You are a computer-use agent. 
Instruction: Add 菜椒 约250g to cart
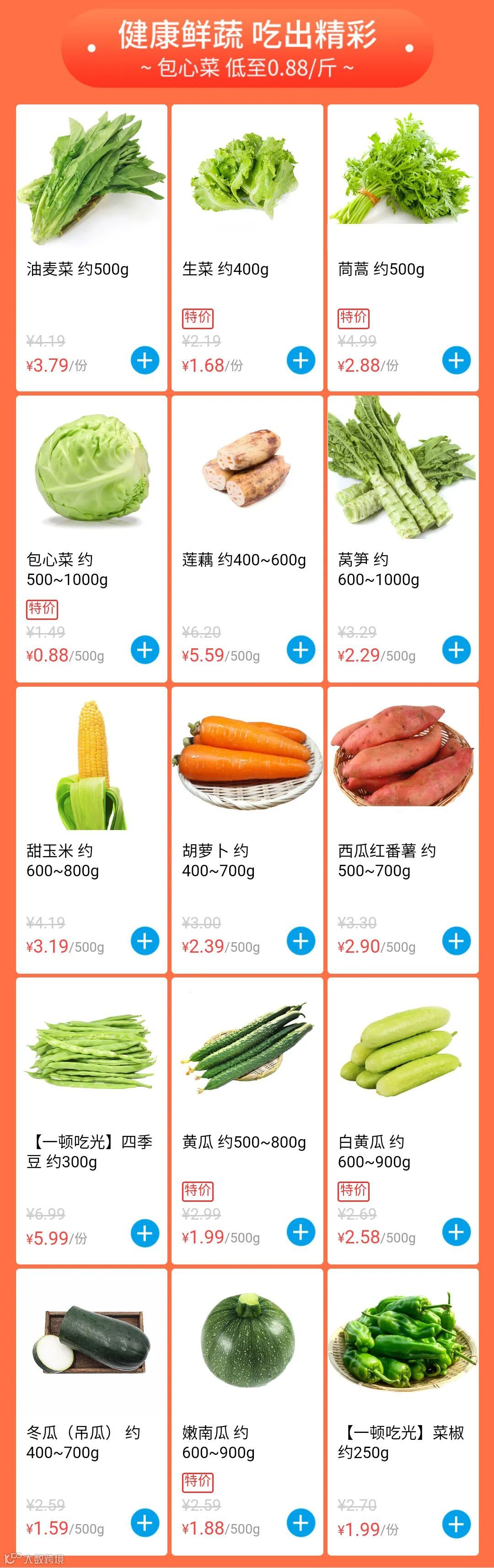click(456, 1523)
